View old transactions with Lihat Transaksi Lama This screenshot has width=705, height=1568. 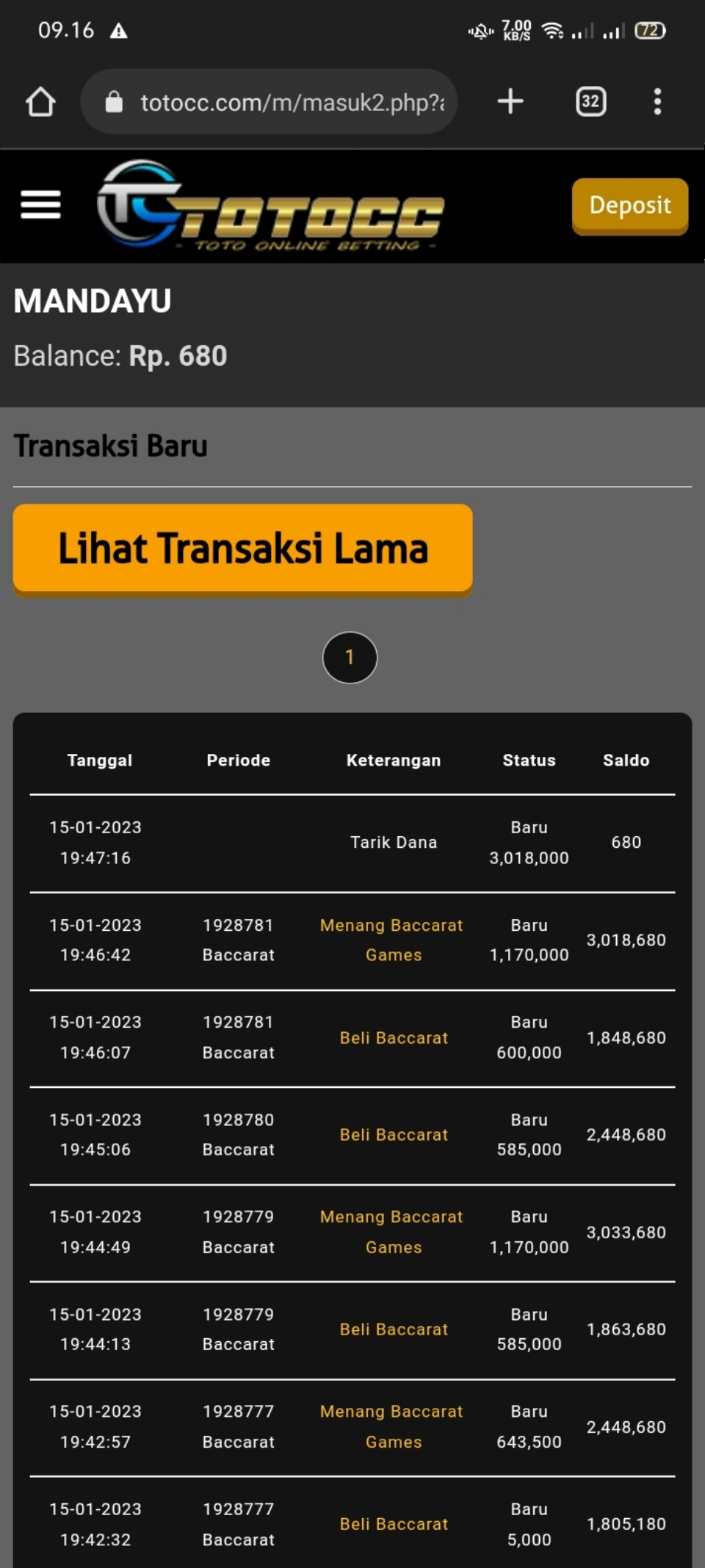click(242, 548)
